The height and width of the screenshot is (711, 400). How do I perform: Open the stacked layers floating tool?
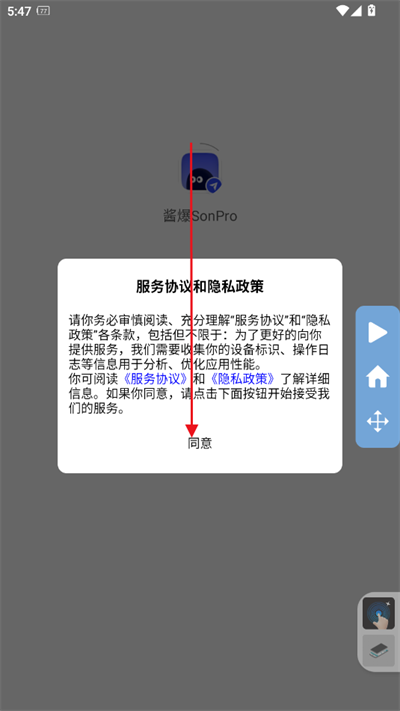tap(378, 651)
